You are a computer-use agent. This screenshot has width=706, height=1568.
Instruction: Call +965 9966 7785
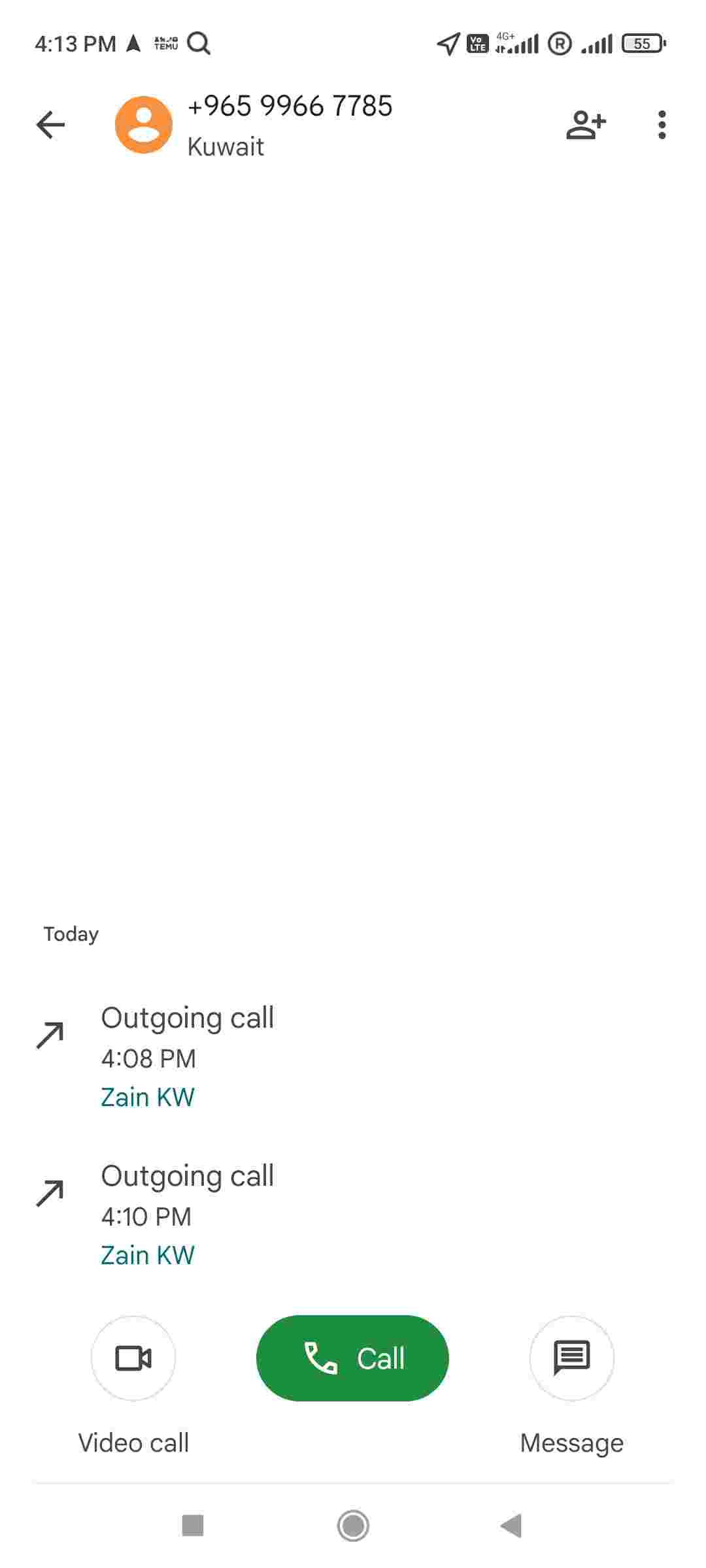(x=352, y=1358)
